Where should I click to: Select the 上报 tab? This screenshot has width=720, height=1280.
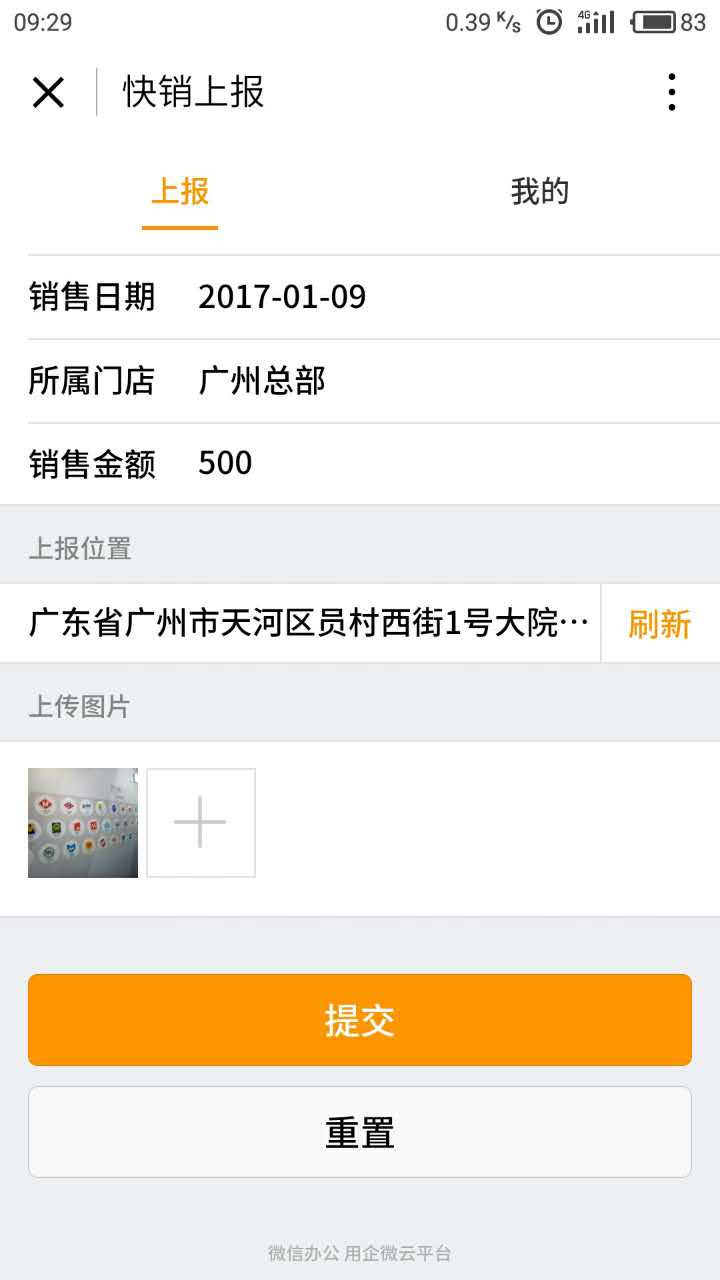coord(180,192)
